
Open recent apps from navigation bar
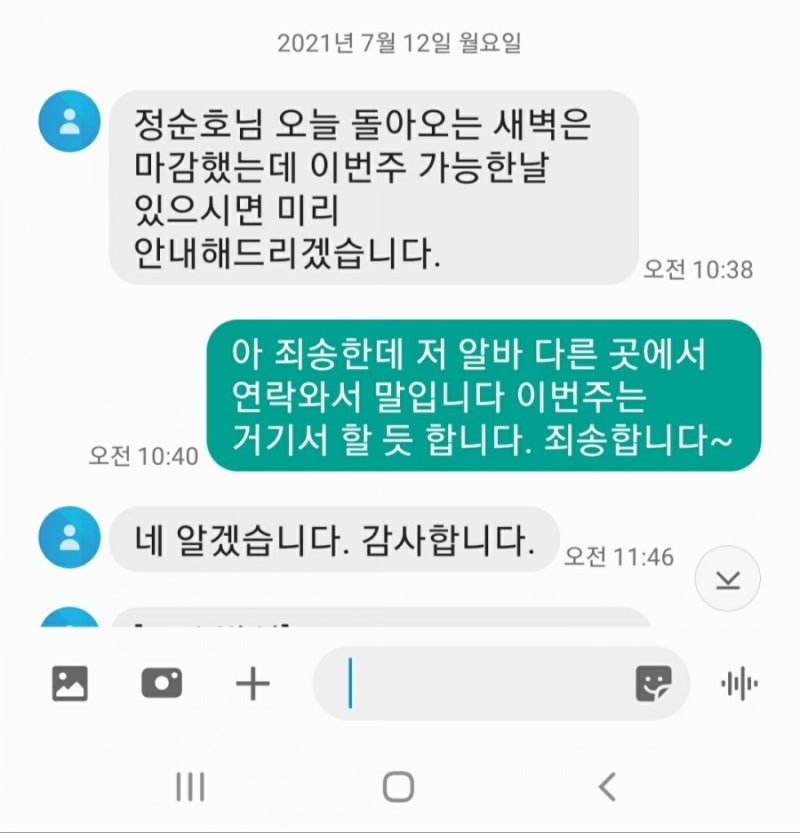[190, 787]
